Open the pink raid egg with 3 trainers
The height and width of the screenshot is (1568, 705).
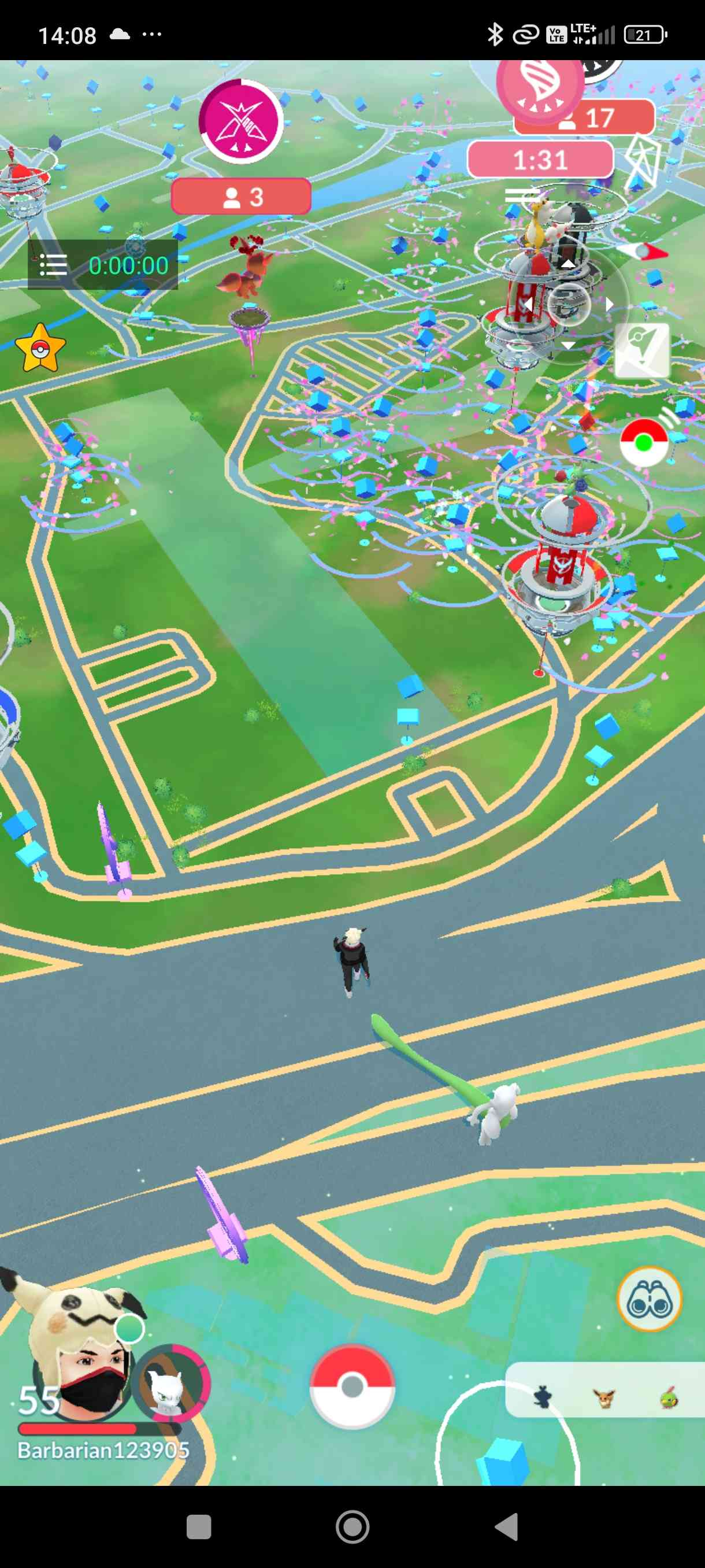(x=241, y=122)
